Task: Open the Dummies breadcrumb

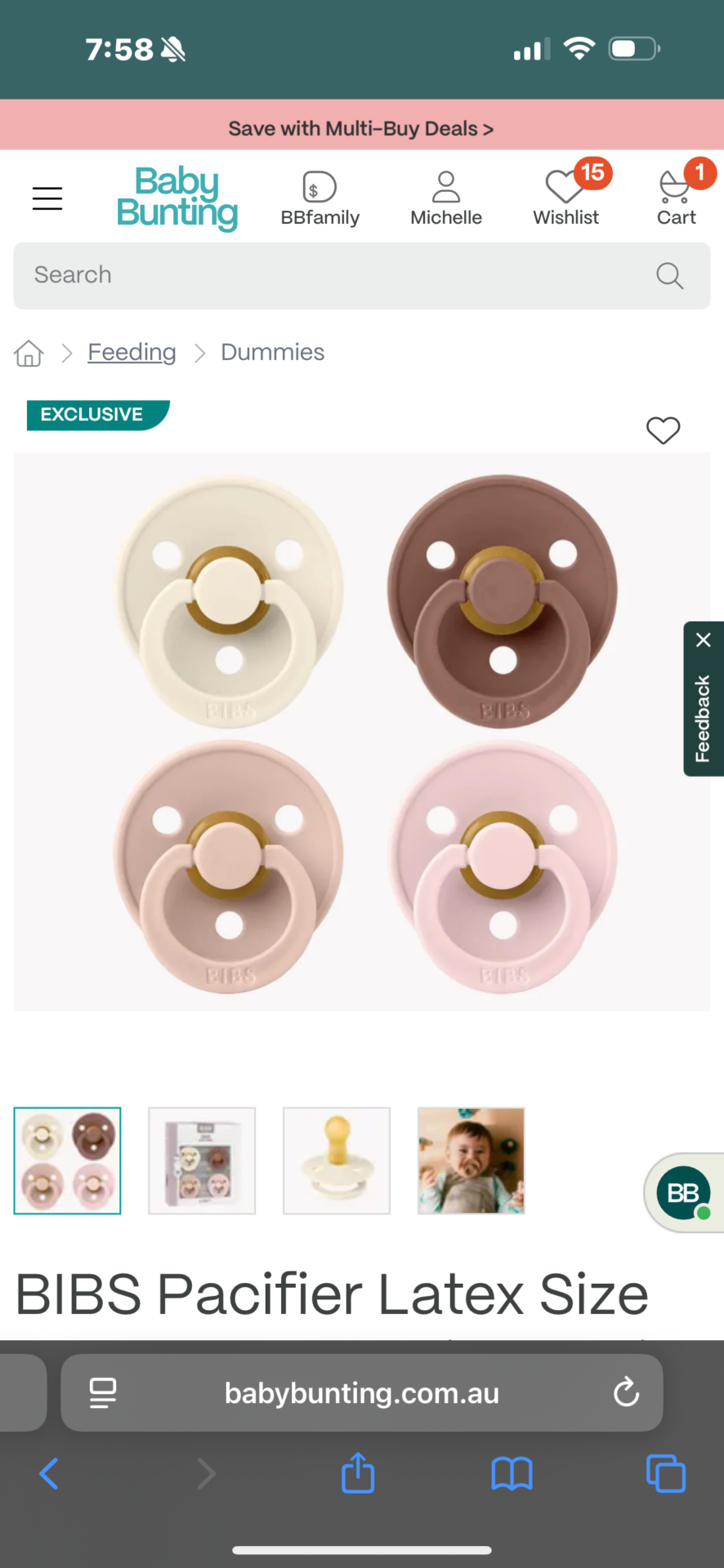Action: click(272, 352)
